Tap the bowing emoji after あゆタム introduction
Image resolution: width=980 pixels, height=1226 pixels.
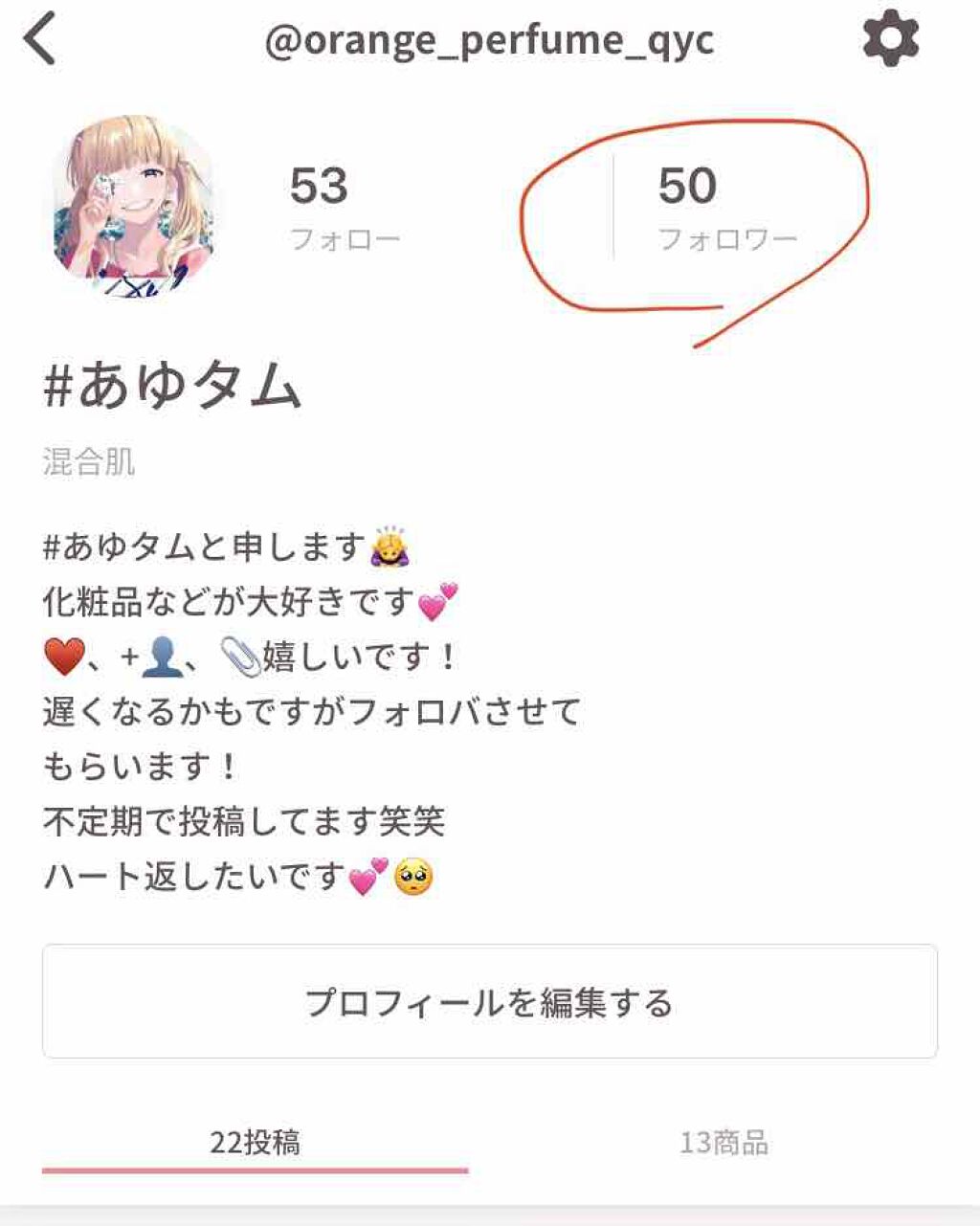click(x=388, y=546)
